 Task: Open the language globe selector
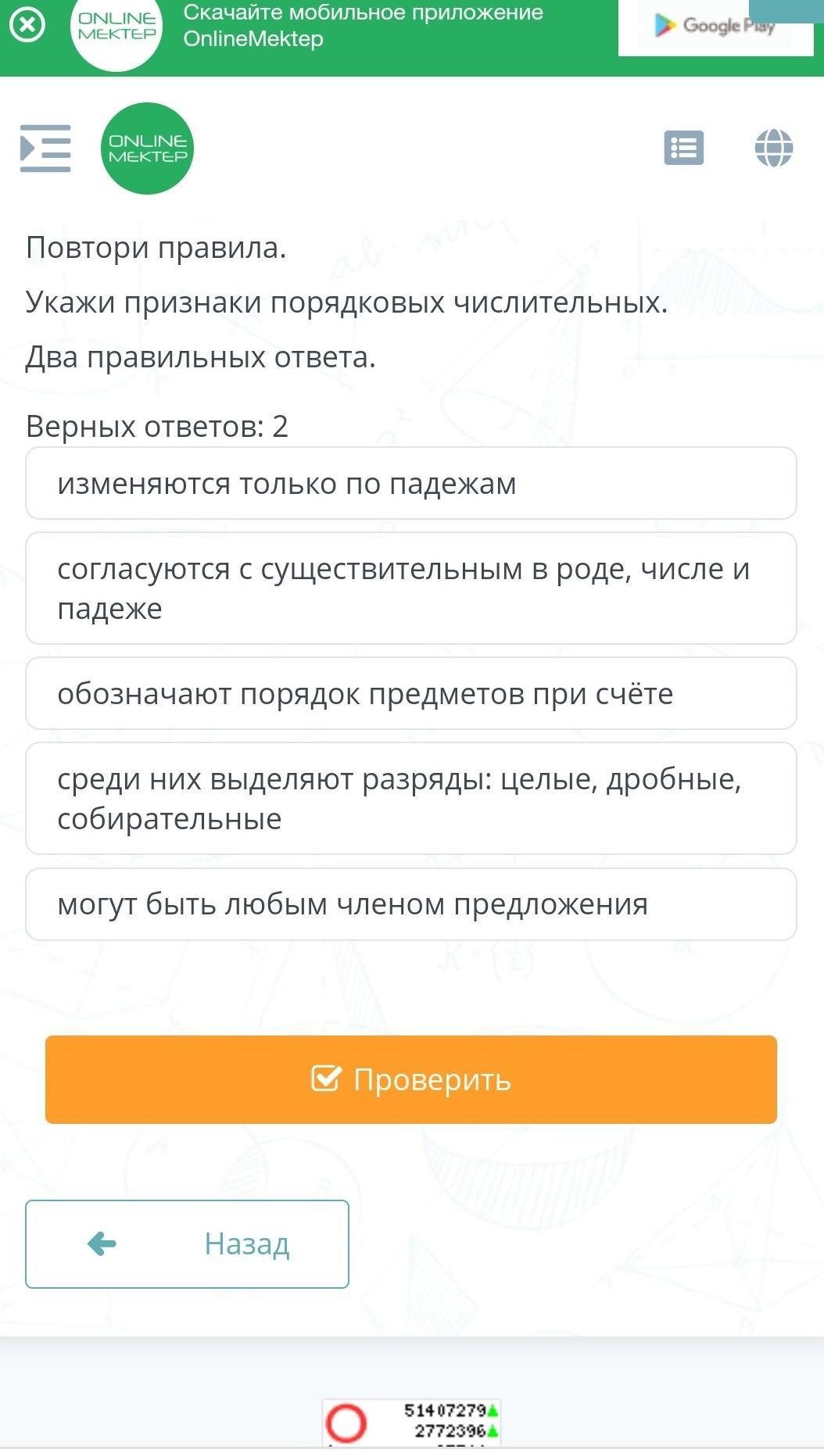(774, 147)
